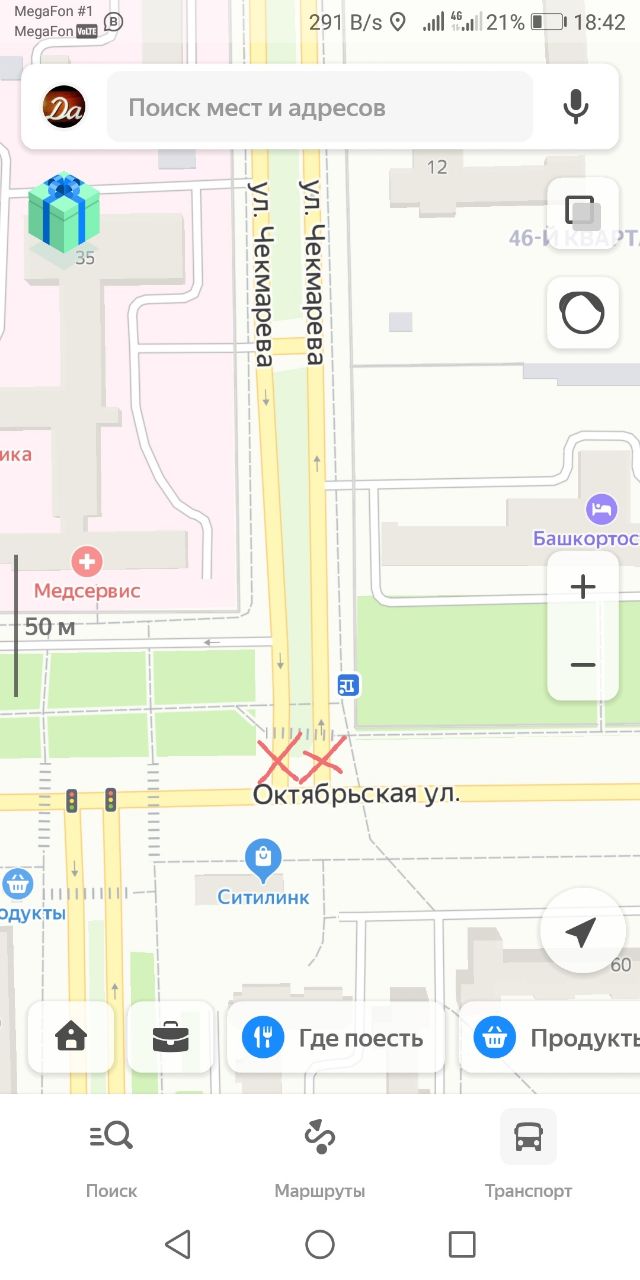Start voice search with the microphone
The image size is (640, 1280).
point(575,107)
